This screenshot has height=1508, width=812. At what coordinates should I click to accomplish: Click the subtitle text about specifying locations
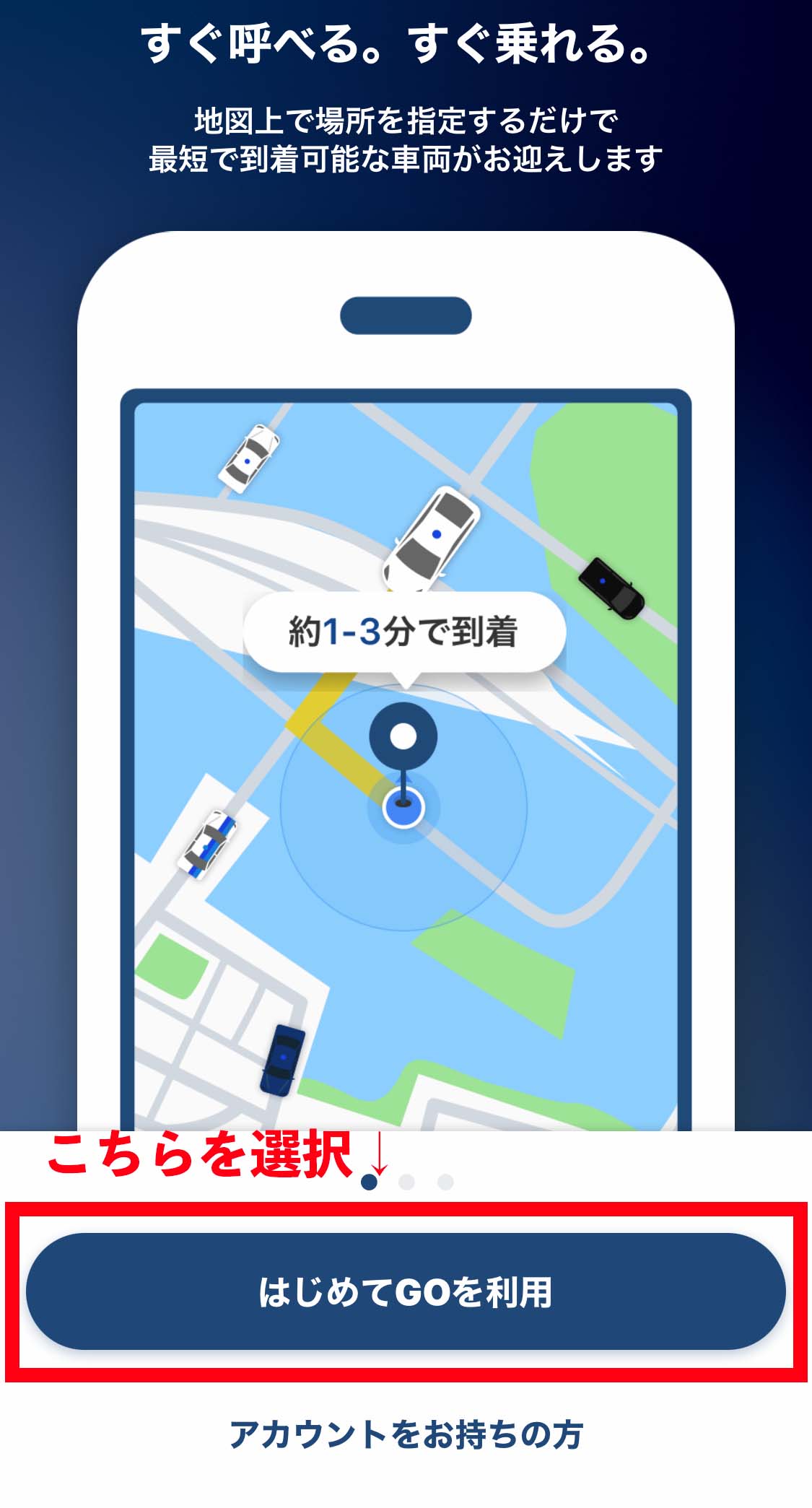406,137
